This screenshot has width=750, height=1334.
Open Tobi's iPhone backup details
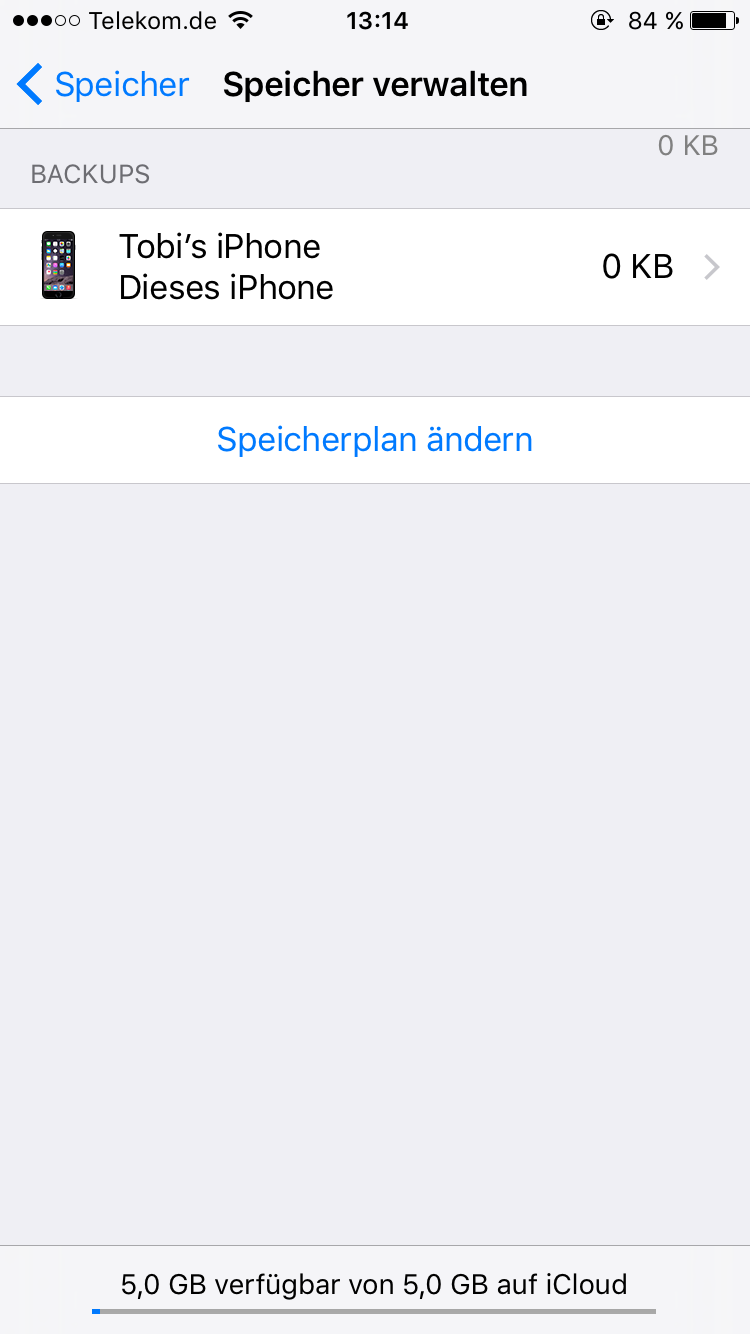[x=374, y=267]
